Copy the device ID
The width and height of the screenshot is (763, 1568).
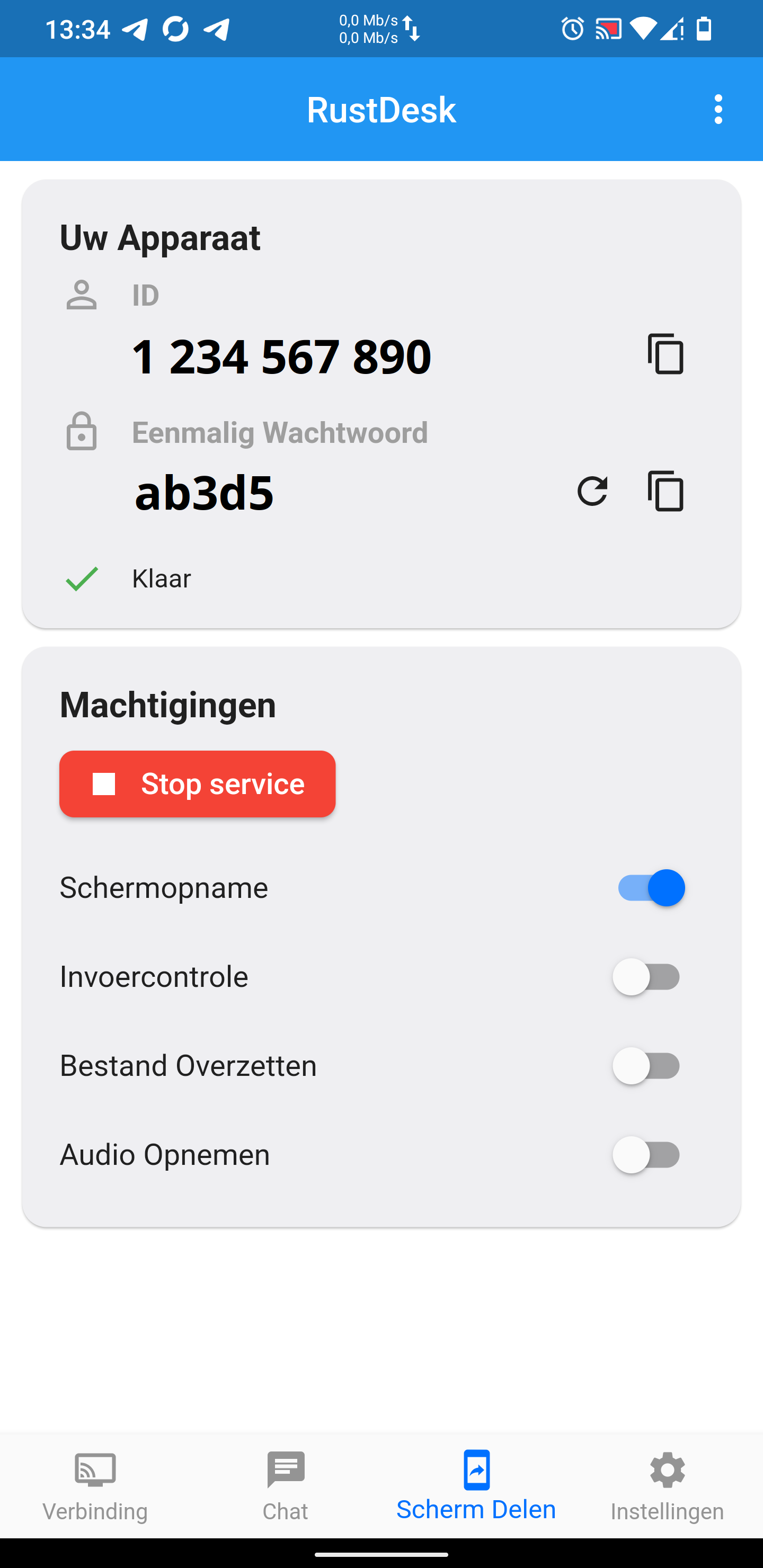tap(666, 354)
